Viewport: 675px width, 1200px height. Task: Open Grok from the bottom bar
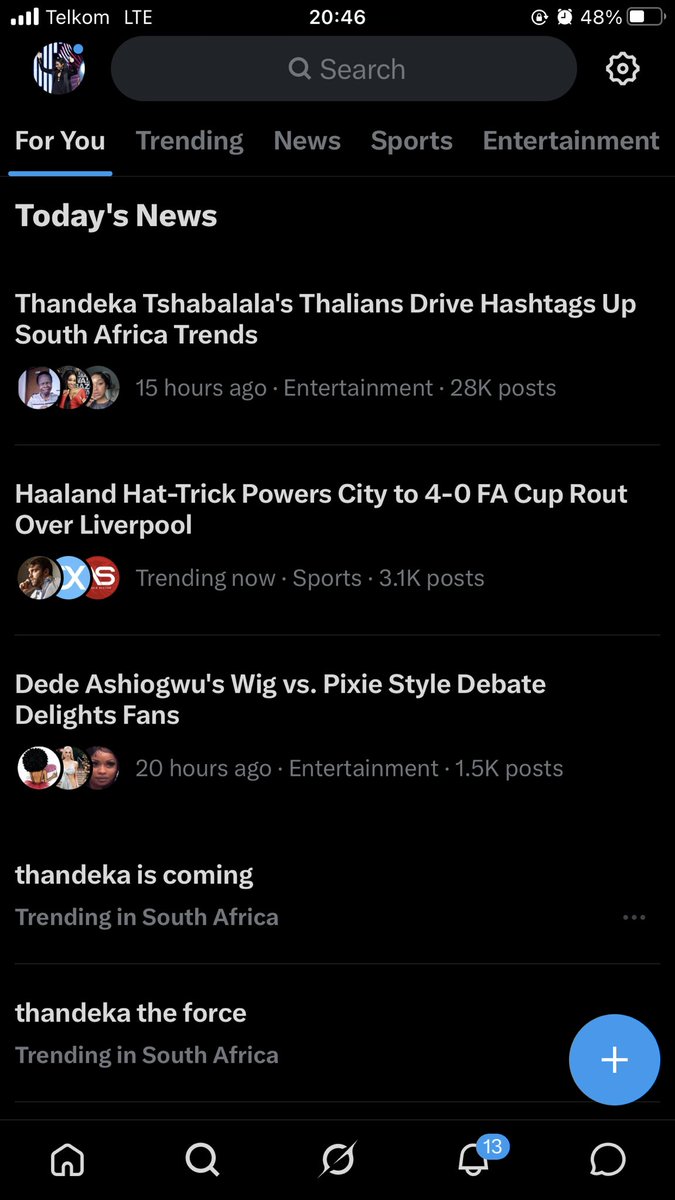coord(337,1159)
